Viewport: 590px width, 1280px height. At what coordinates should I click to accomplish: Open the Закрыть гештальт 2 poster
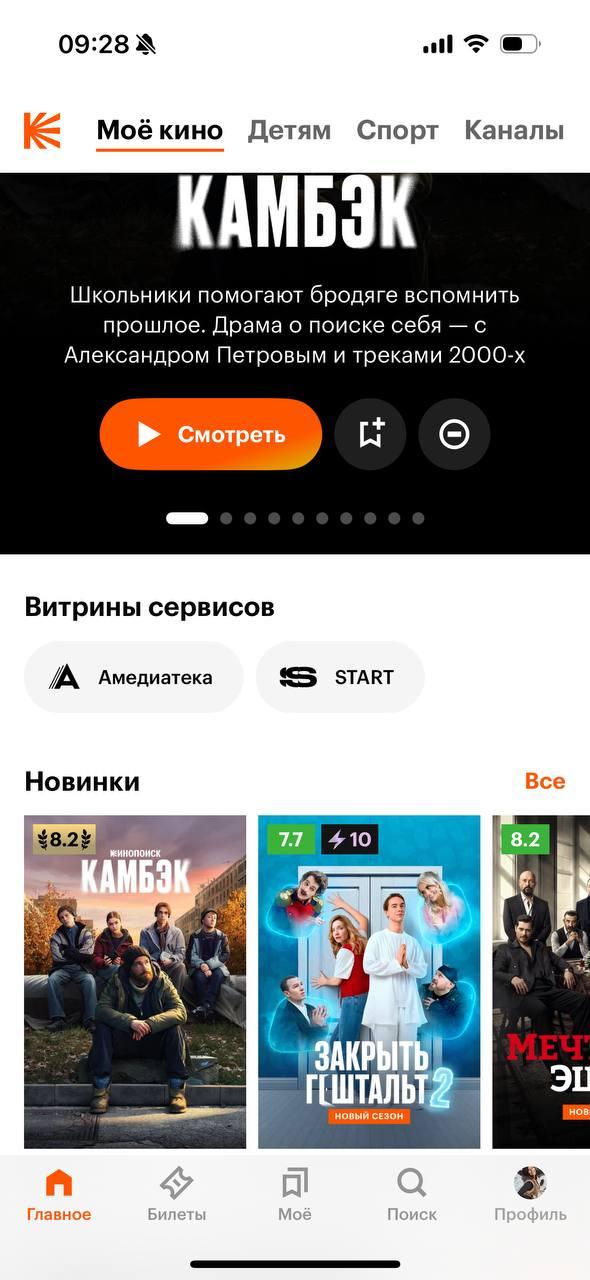(369, 982)
